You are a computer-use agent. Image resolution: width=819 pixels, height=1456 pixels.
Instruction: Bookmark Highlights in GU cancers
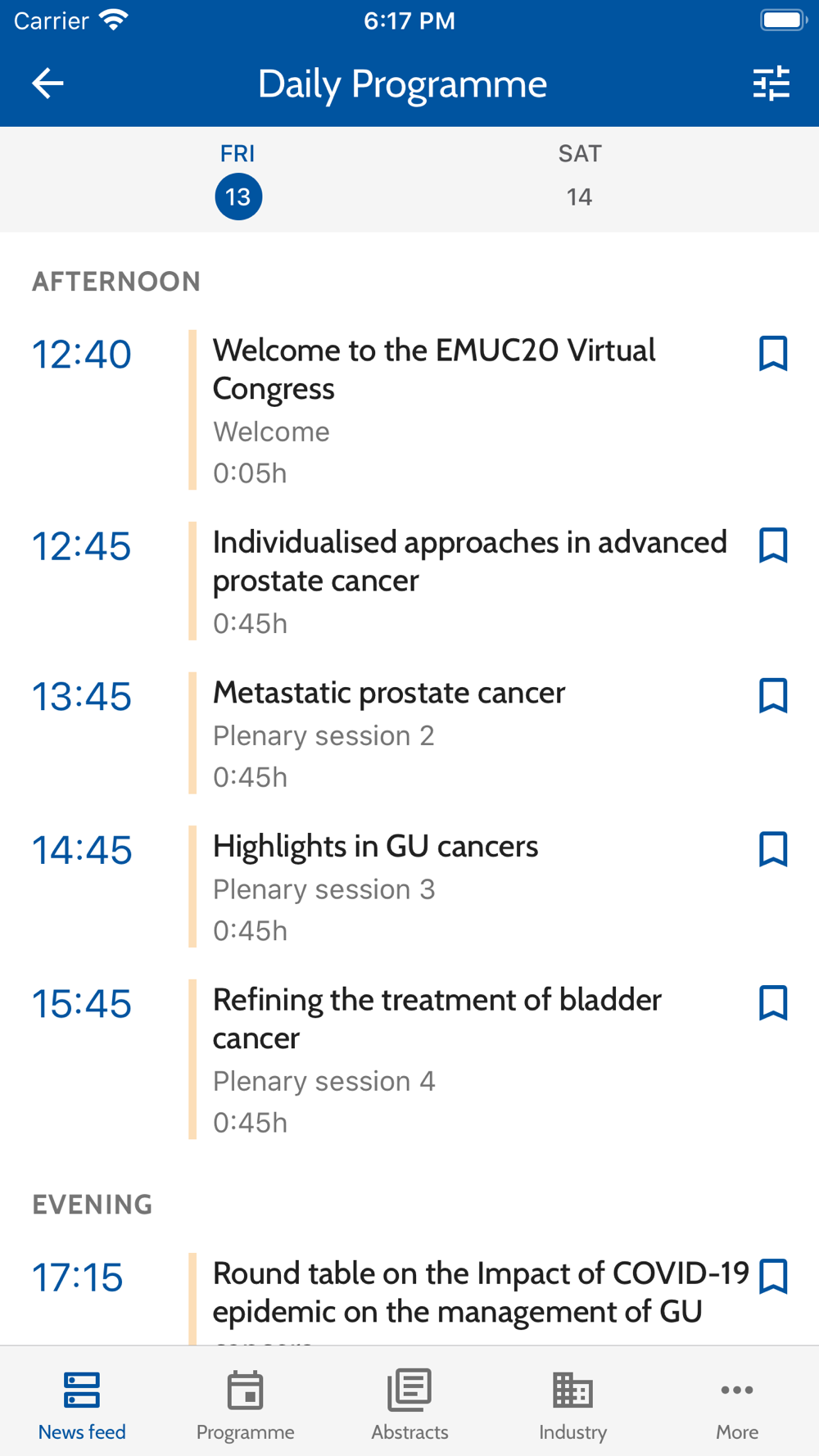(772, 848)
